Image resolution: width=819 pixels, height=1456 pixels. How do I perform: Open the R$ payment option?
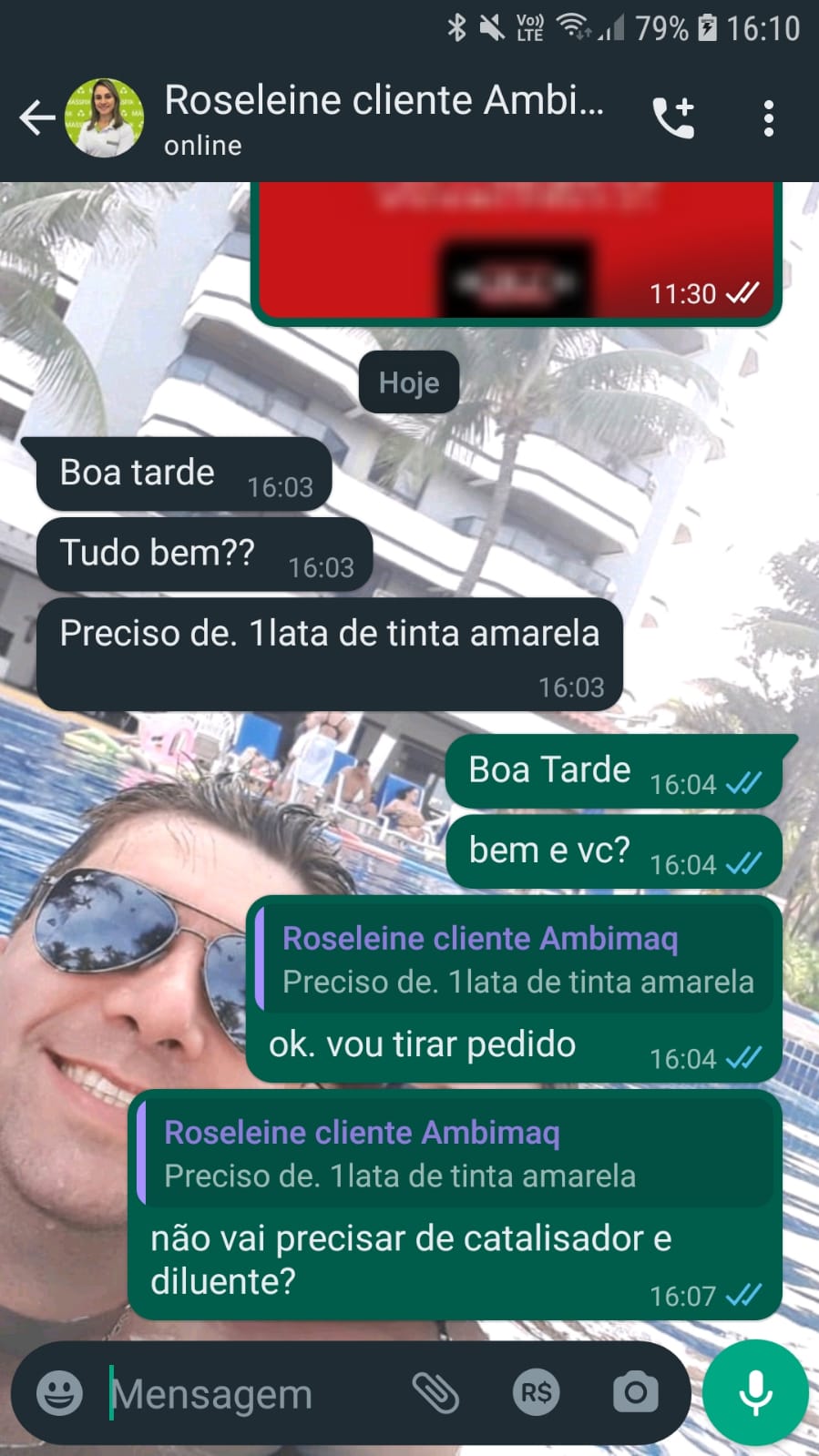(x=536, y=1392)
